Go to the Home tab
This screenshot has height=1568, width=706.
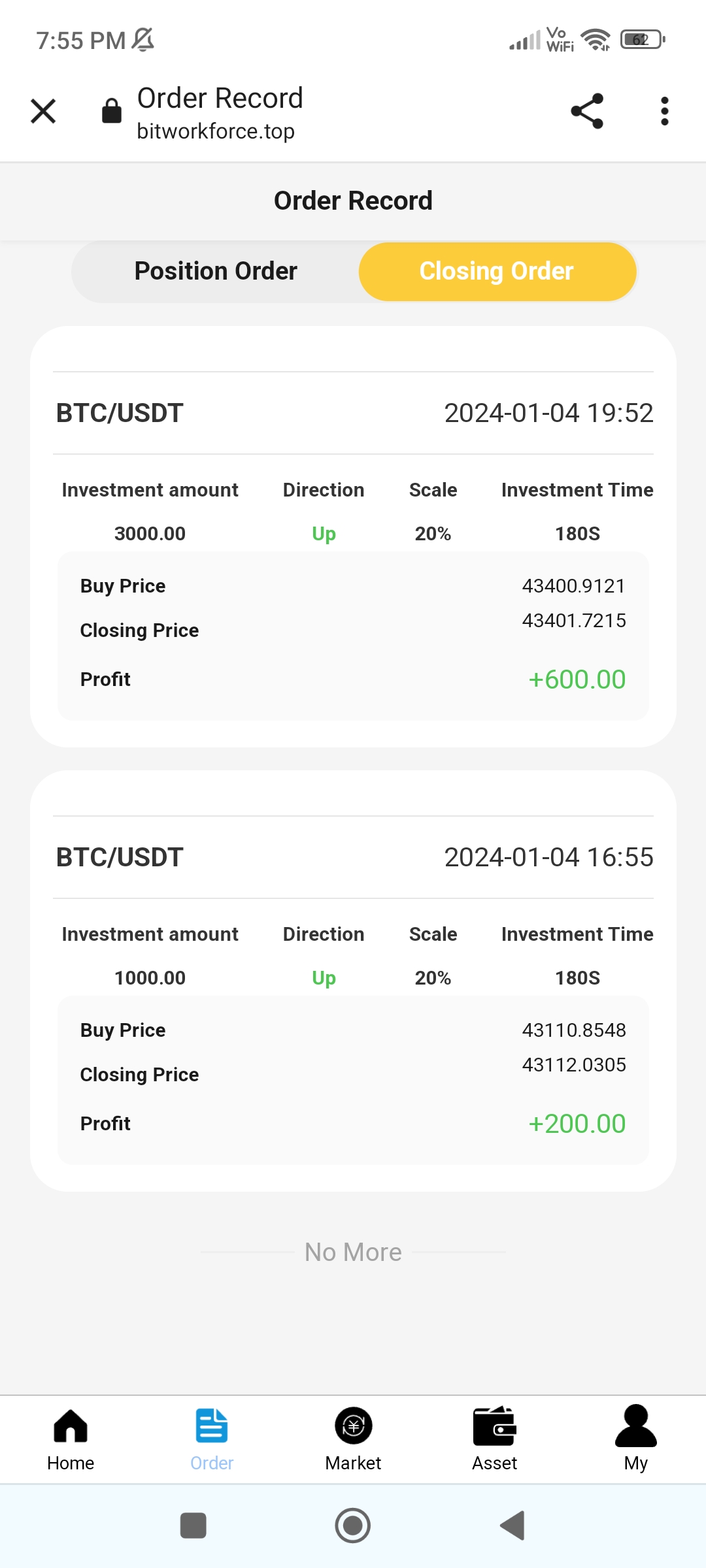(71, 1439)
